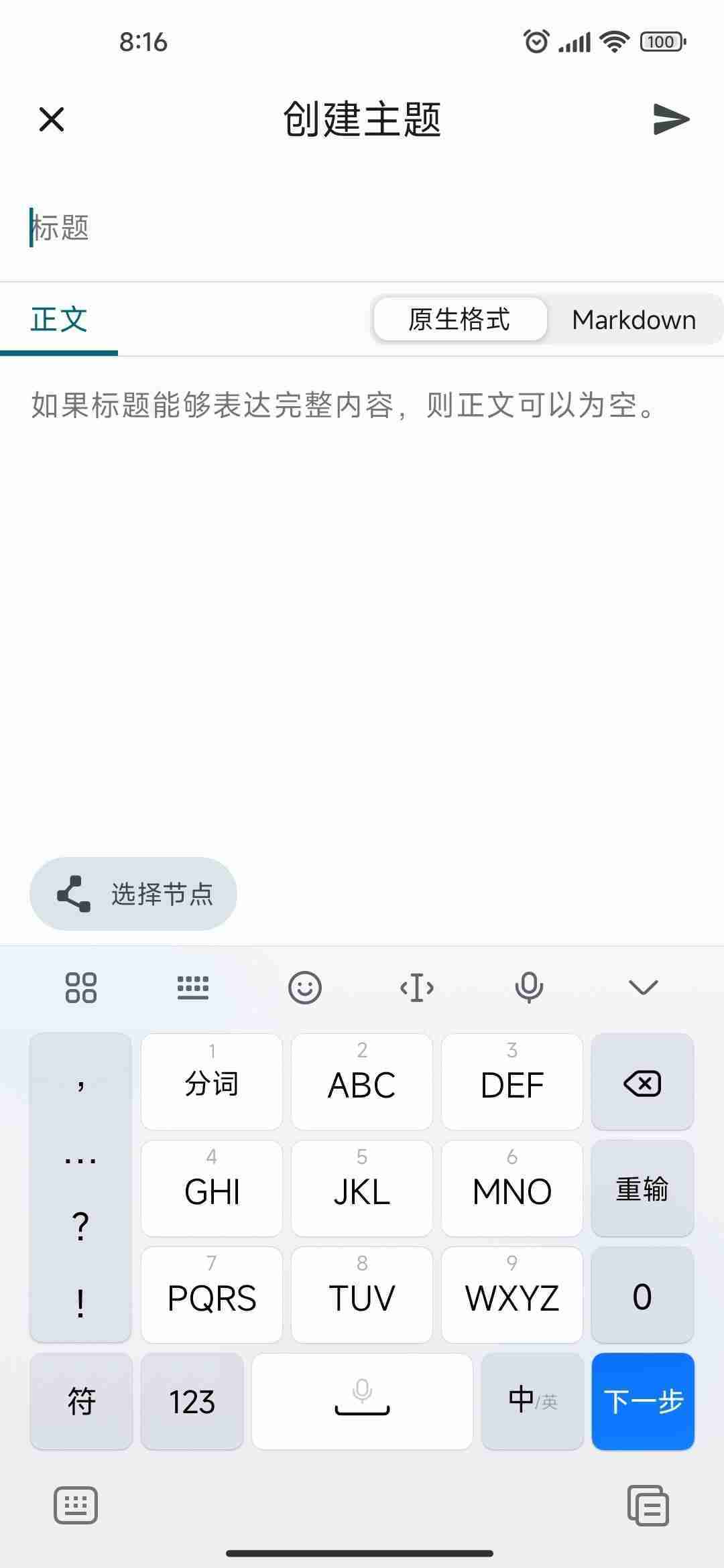The image size is (724, 1568).
Task: Open symbols with the 符 key
Action: click(80, 1400)
